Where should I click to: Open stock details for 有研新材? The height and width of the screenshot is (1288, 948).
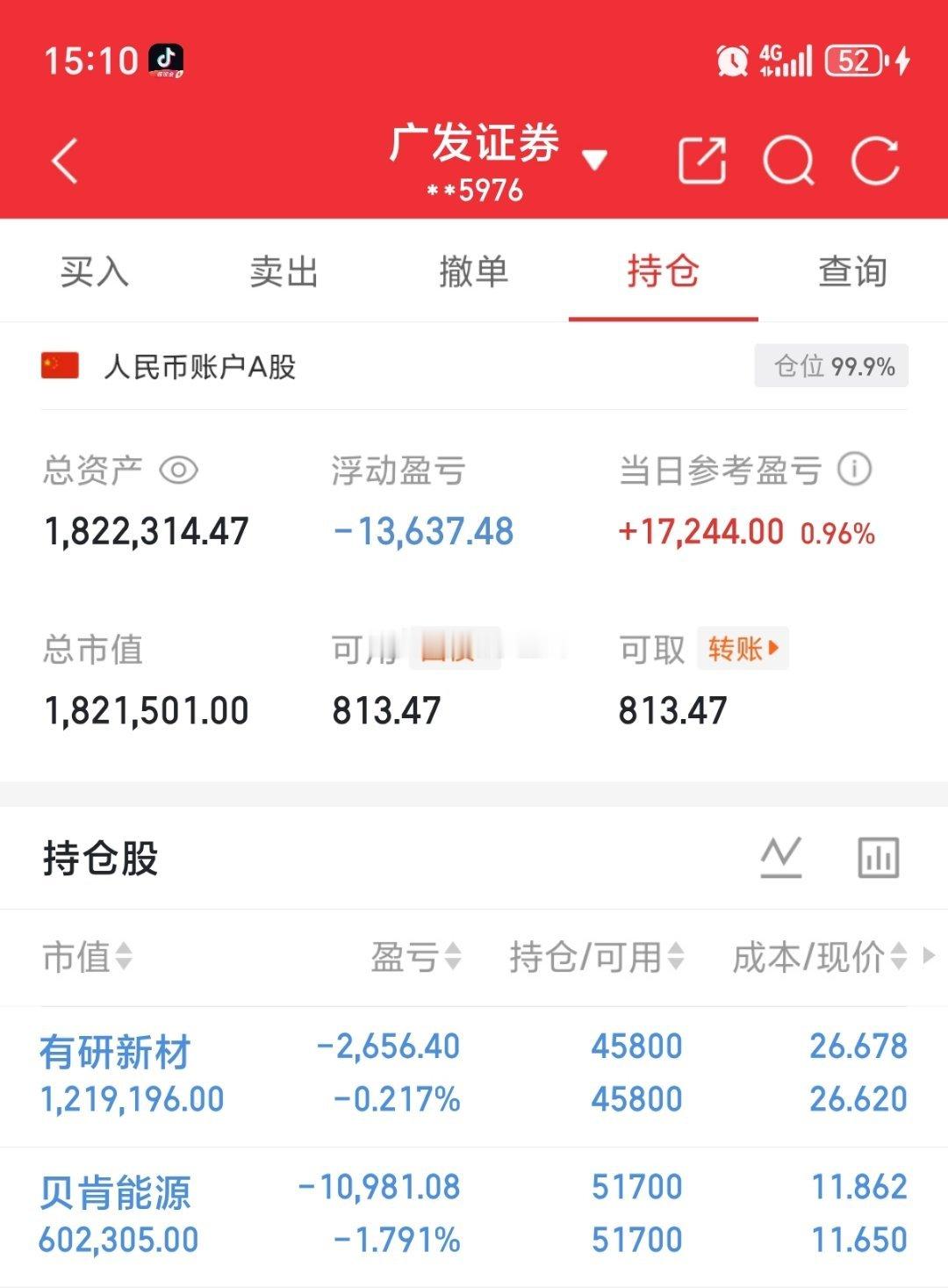pos(112,1046)
